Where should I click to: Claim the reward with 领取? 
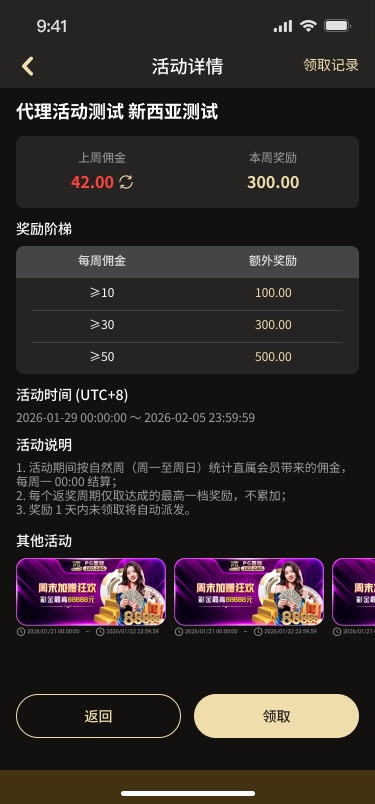pos(277,716)
